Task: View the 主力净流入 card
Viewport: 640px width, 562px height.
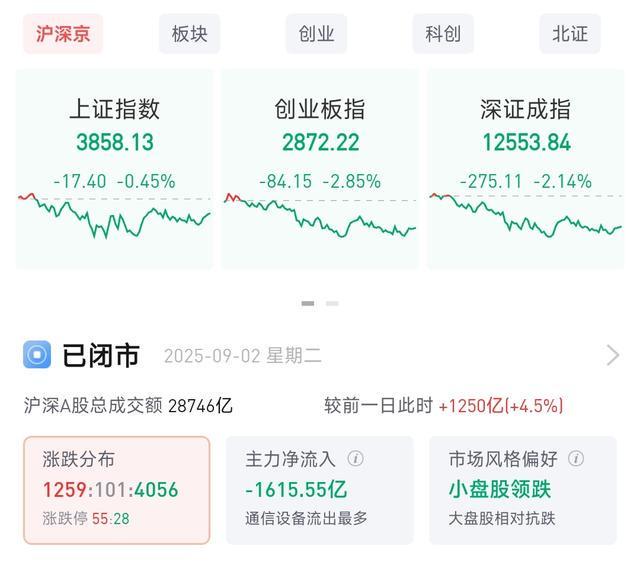Action: click(x=320, y=490)
